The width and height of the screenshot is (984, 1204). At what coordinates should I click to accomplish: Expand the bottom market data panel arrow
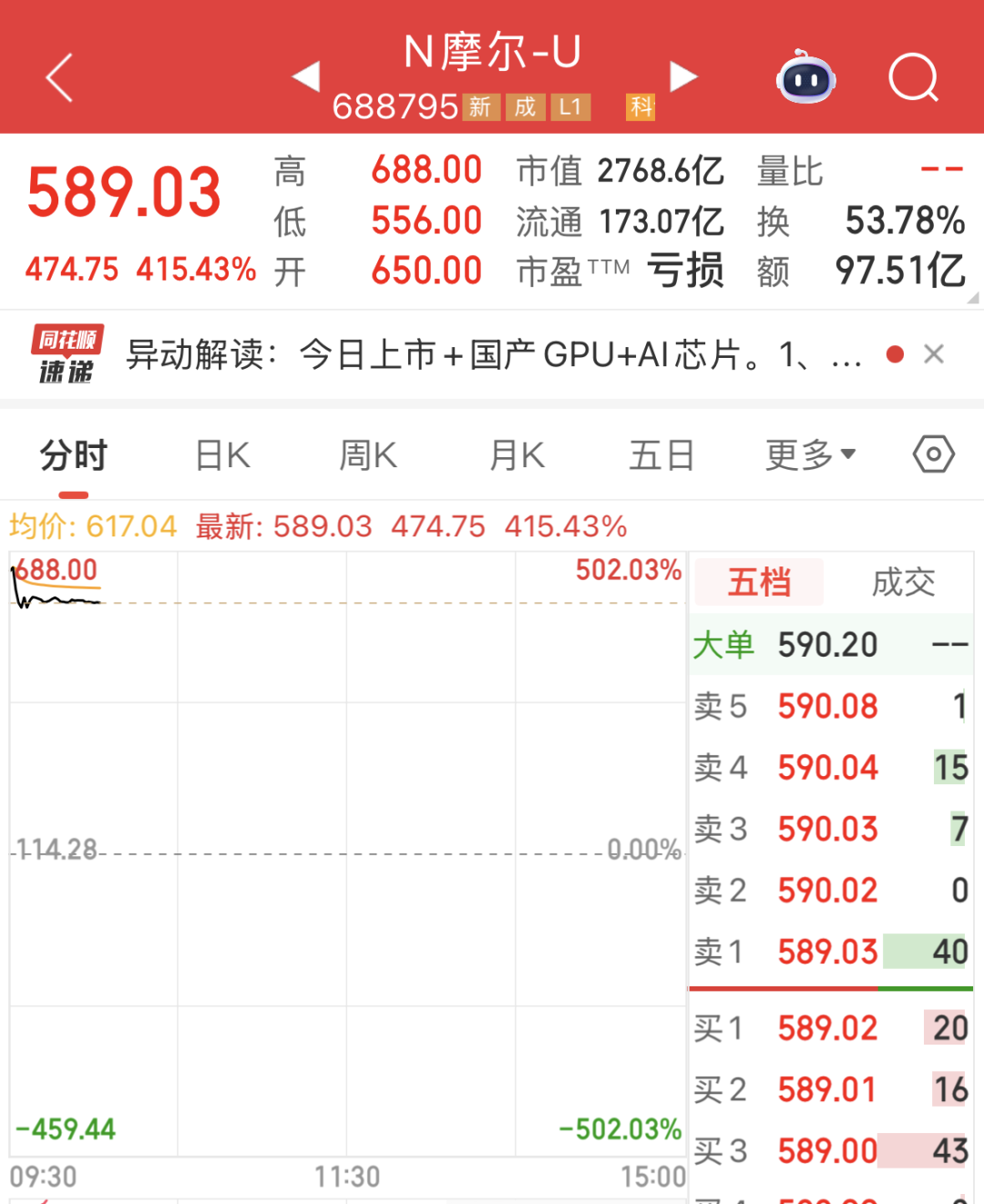pyautogui.click(x=974, y=298)
